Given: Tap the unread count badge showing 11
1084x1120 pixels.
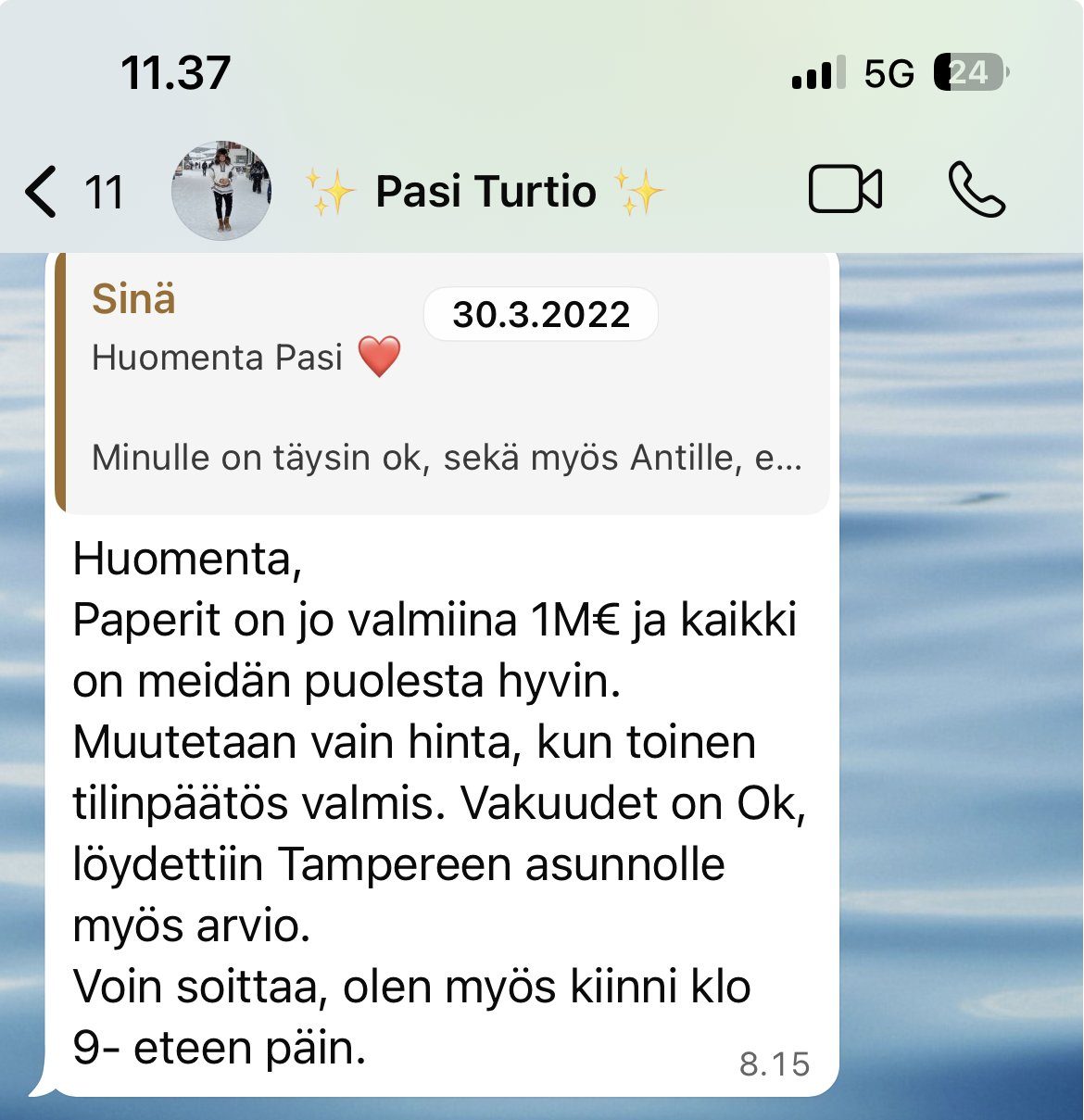Looking at the screenshot, I should tap(104, 192).
